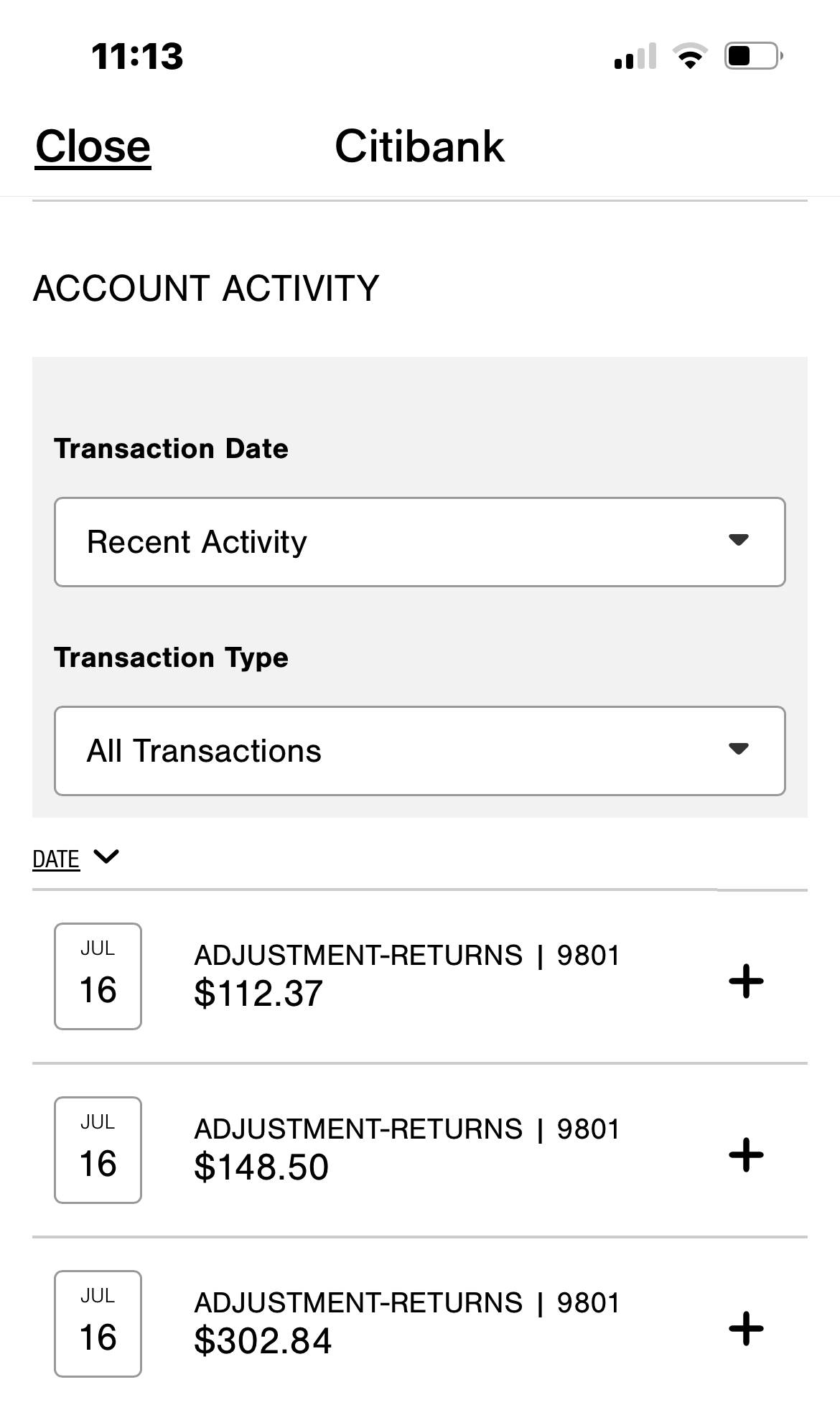The image size is (840, 1405).
Task: Close the Citibank account activity view
Action: [92, 145]
